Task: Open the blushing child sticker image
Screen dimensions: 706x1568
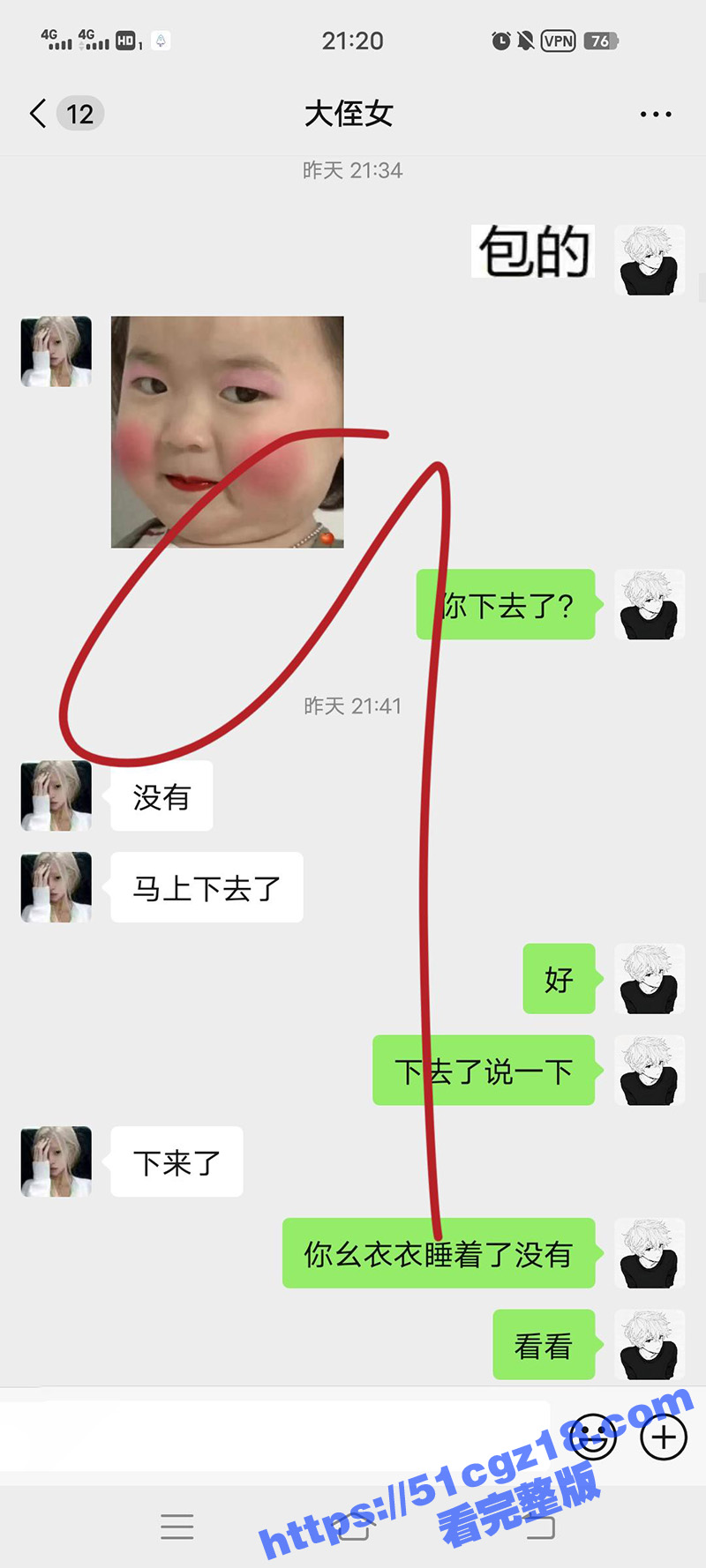Action: point(227,432)
